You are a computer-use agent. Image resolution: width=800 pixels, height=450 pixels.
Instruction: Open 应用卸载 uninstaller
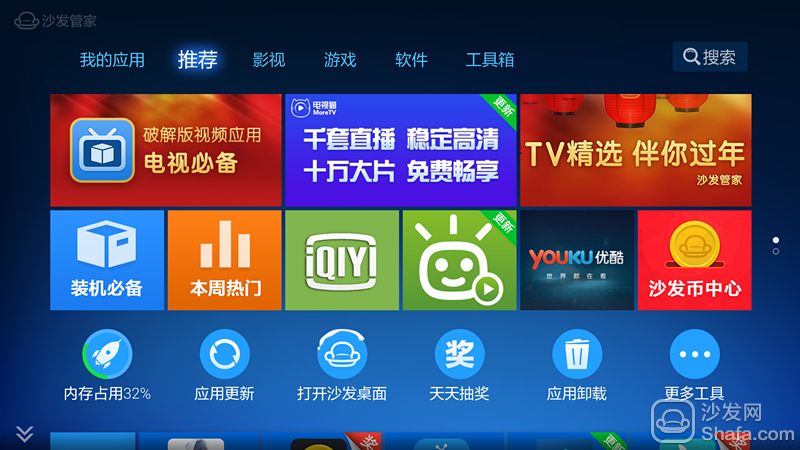click(x=577, y=355)
